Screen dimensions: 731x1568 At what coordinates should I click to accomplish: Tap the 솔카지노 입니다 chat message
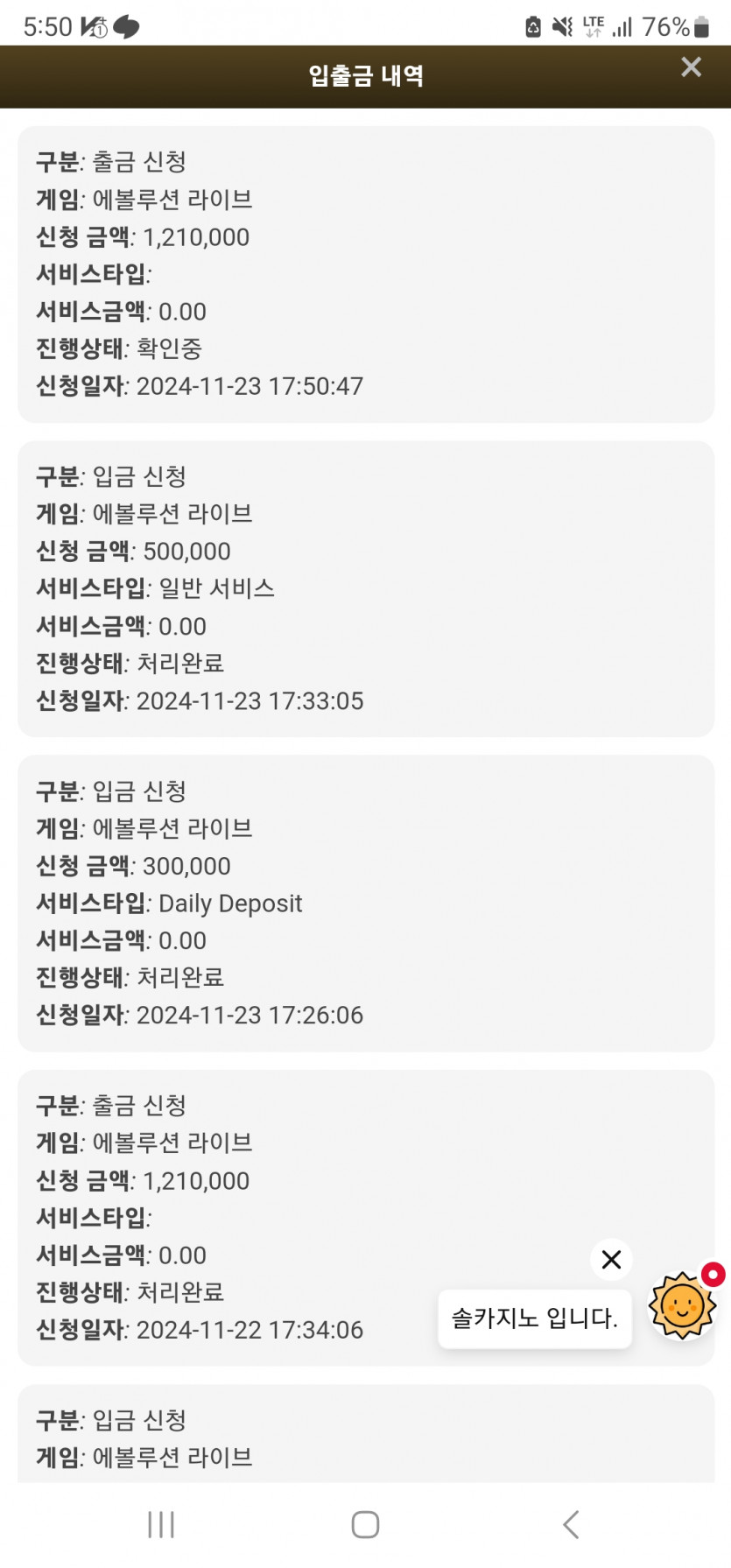534,1318
